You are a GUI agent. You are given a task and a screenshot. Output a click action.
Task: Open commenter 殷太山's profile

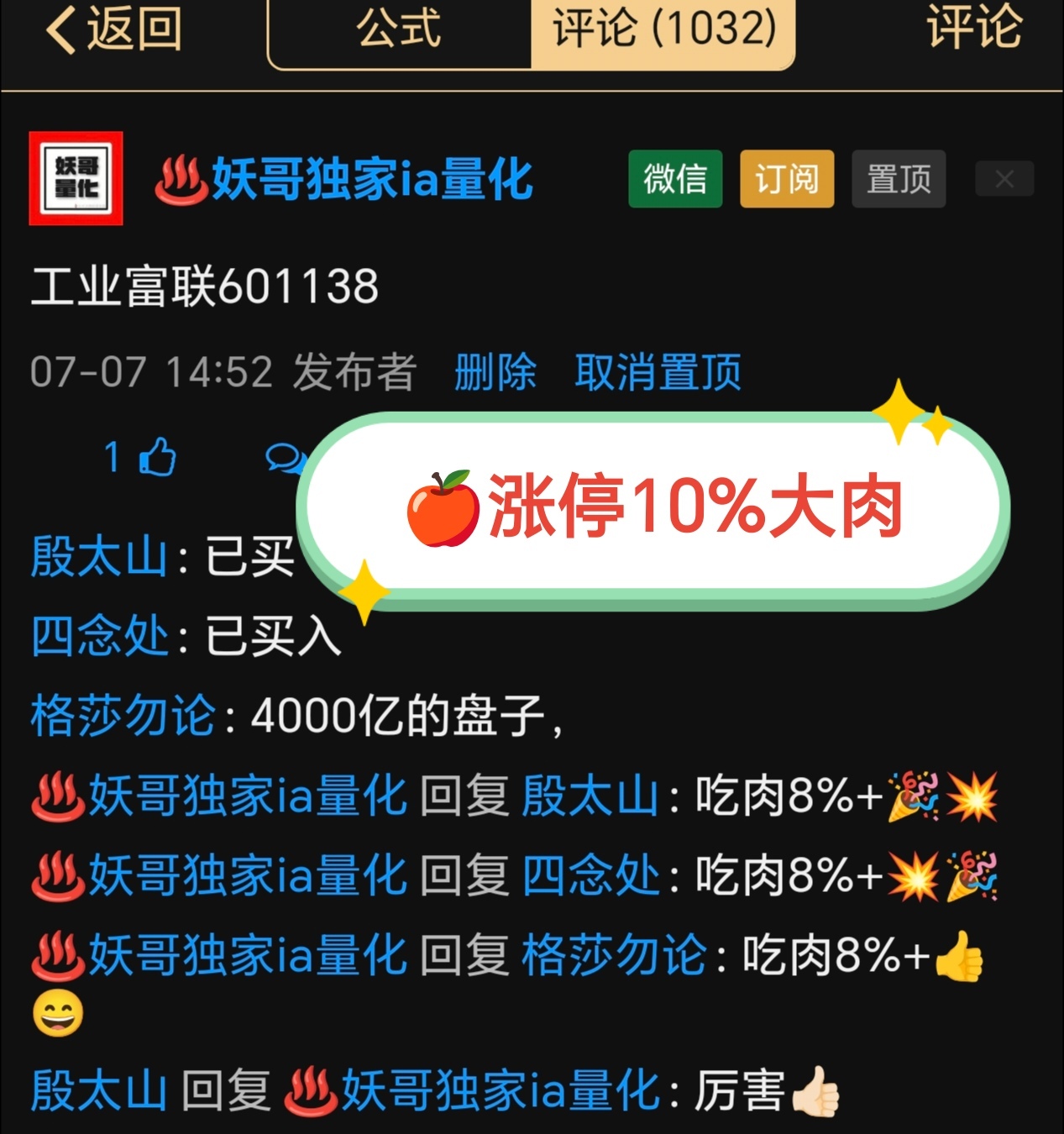[x=99, y=557]
